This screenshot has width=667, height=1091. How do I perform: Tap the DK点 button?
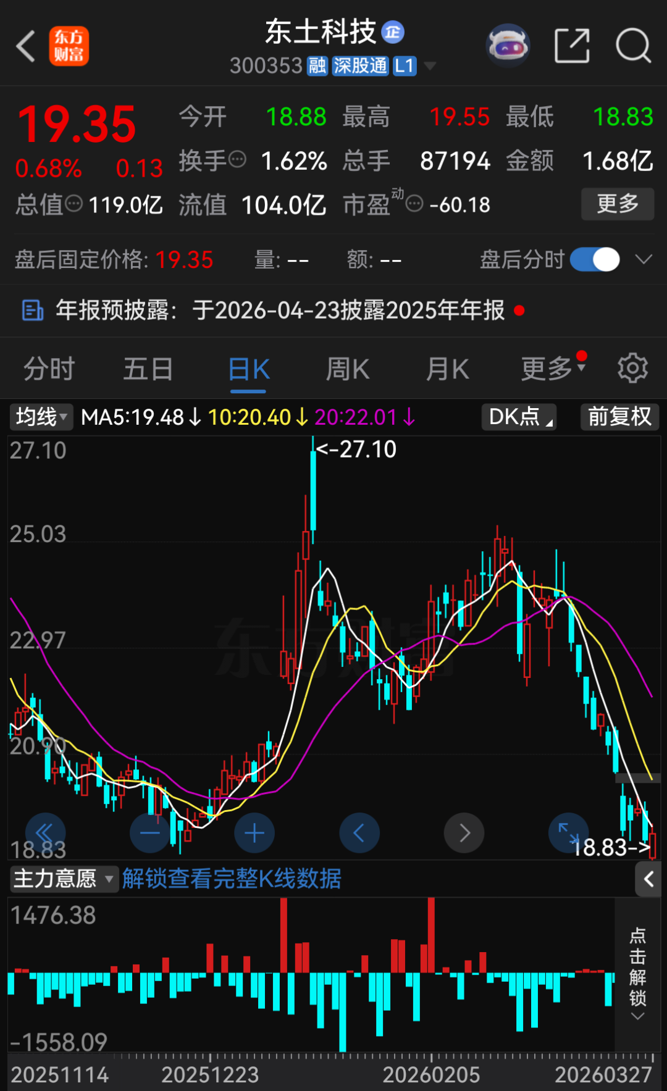tap(519, 416)
